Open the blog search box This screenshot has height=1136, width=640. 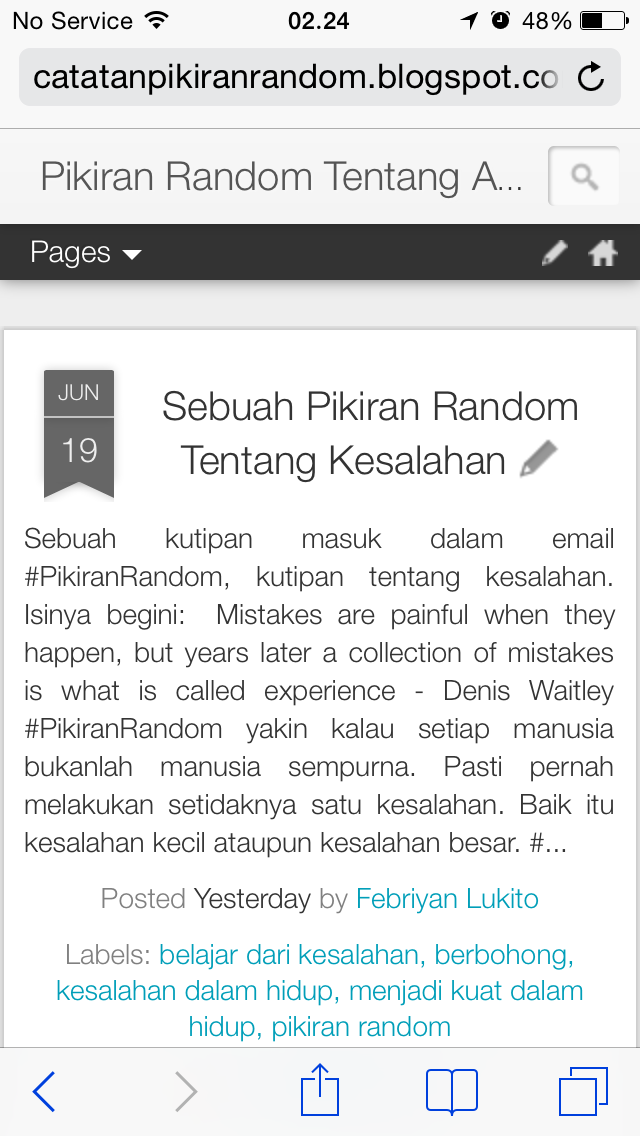(584, 177)
